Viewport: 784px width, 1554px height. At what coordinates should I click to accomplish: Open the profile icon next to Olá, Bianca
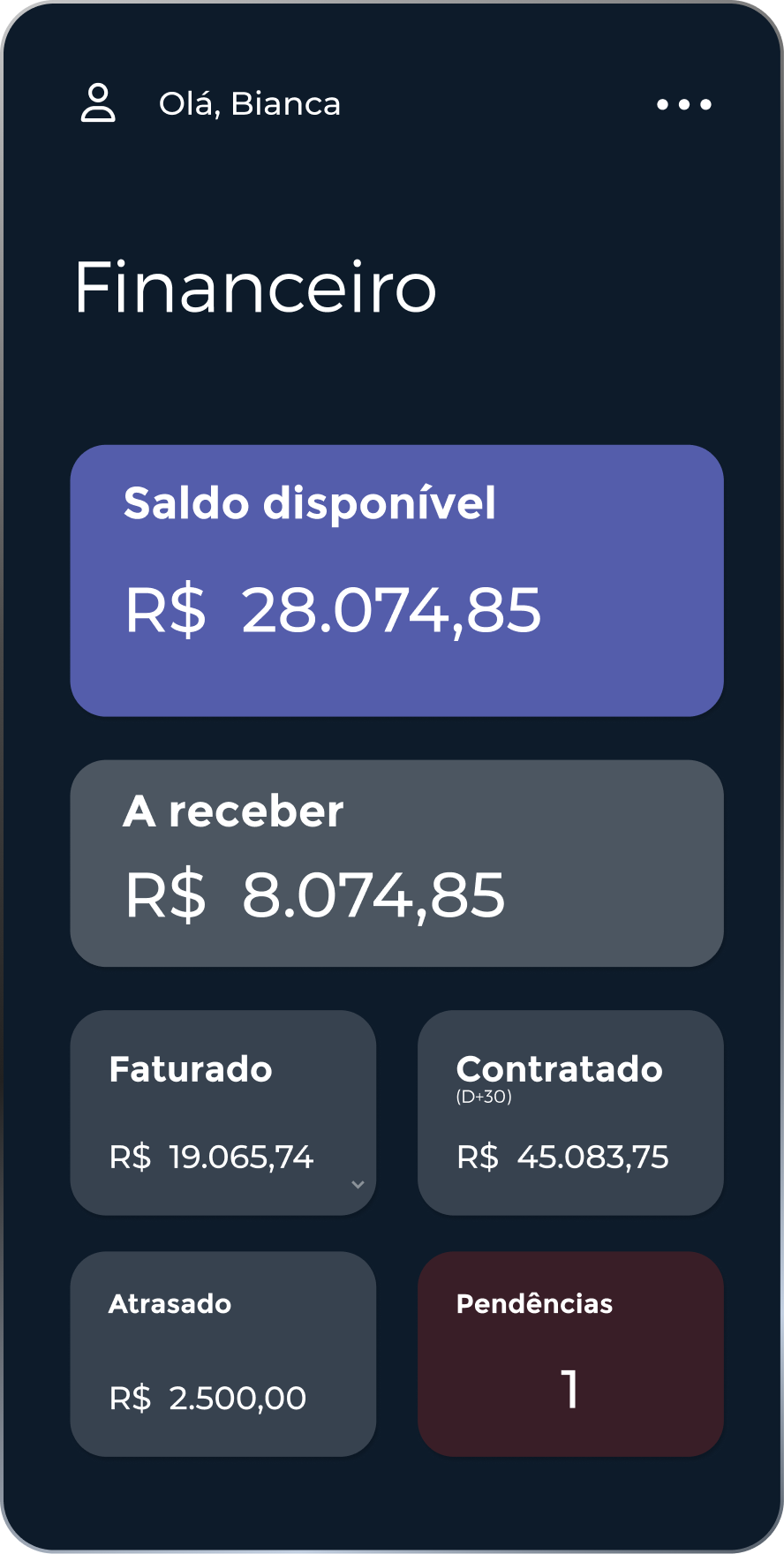pyautogui.click(x=98, y=103)
